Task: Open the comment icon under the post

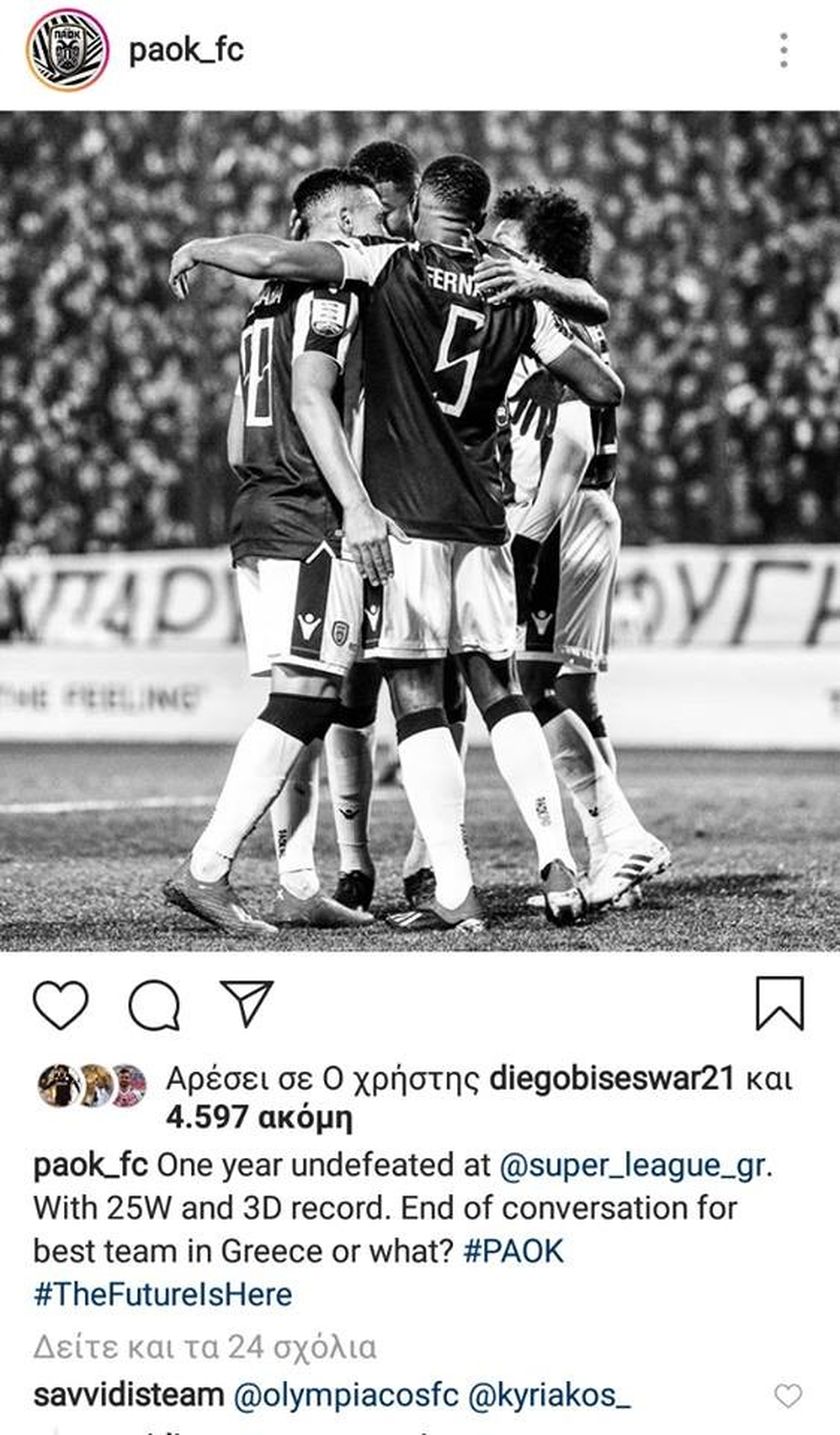Action: [x=154, y=1004]
